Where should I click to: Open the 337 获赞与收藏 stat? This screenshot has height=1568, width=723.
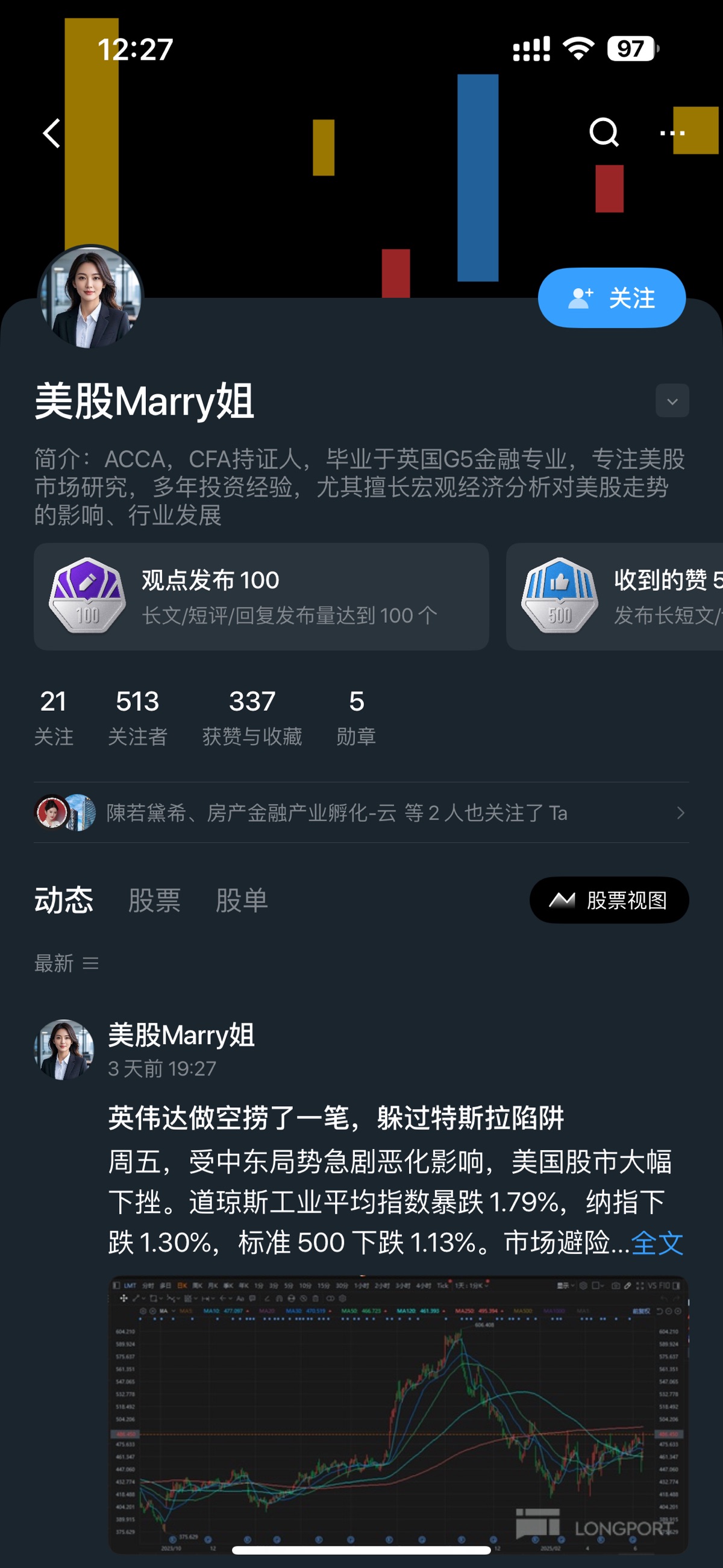point(252,716)
